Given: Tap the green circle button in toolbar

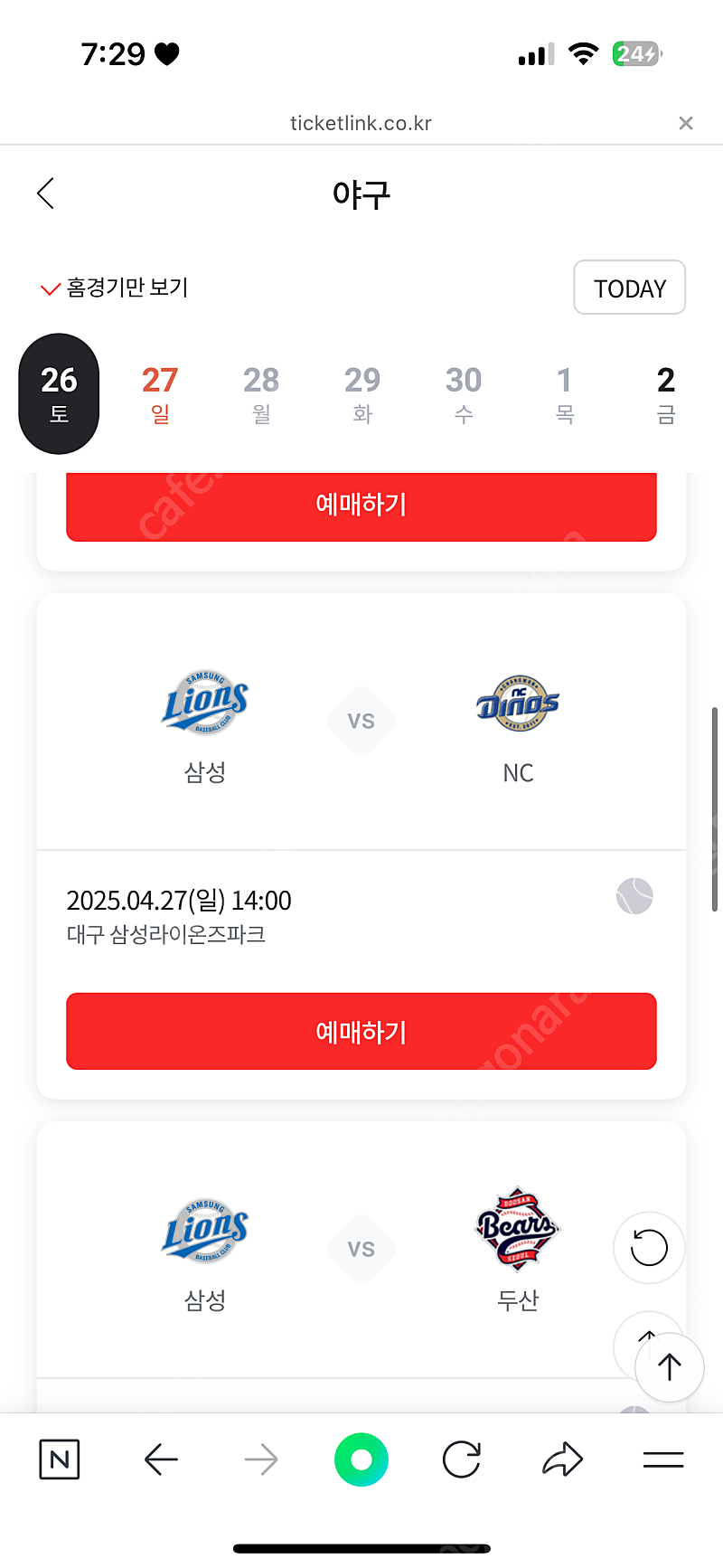Looking at the screenshot, I should pyautogui.click(x=361, y=1459).
